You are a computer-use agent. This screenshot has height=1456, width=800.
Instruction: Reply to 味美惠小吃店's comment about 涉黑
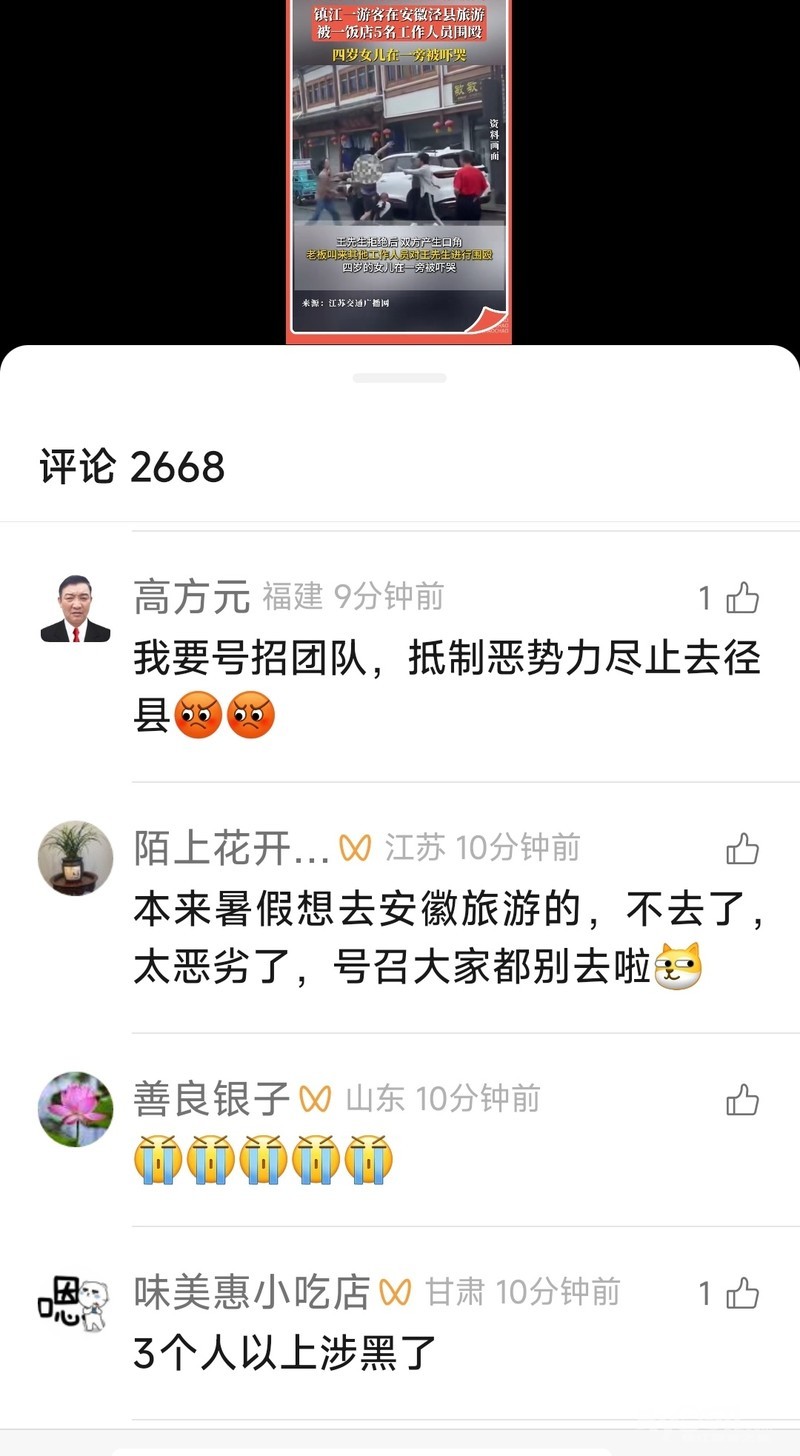[285, 1353]
